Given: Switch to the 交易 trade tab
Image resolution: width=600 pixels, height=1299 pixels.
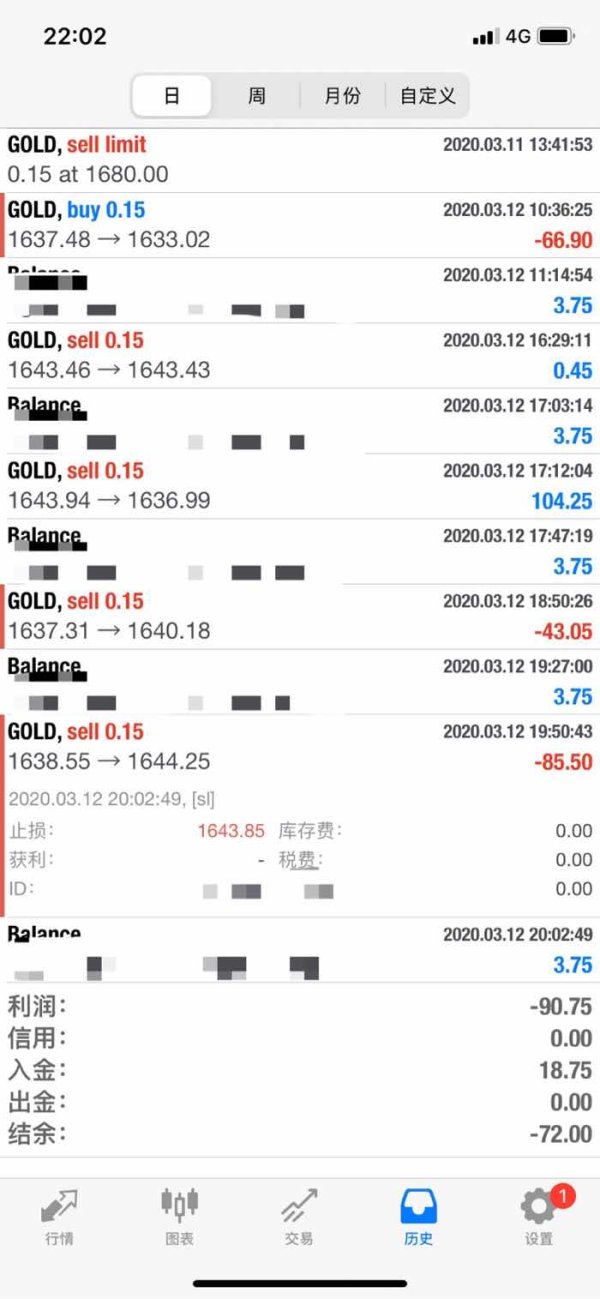Looking at the screenshot, I should click(299, 1216).
